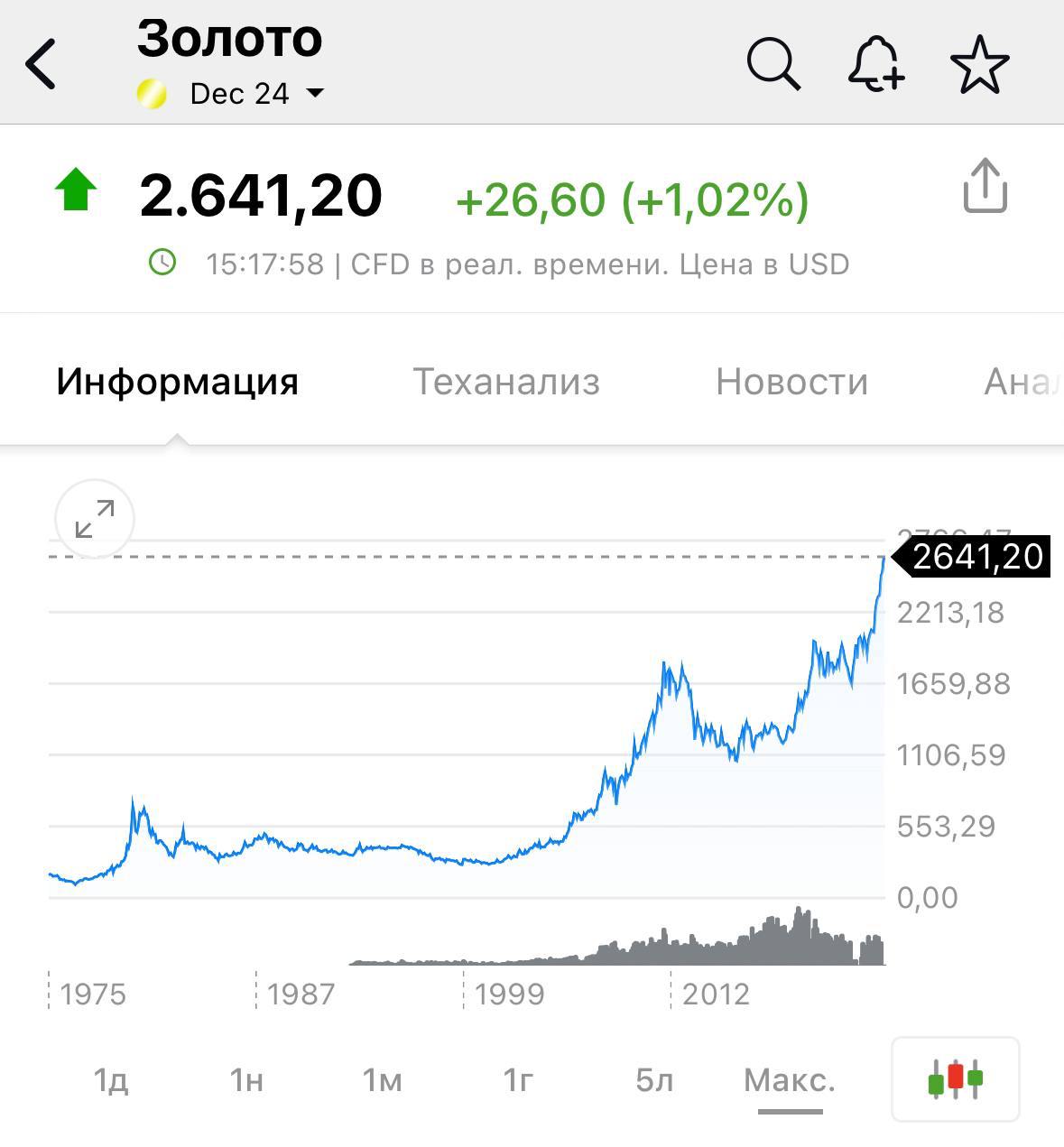
Task: Switch to the Теханализ tab
Action: (x=506, y=382)
